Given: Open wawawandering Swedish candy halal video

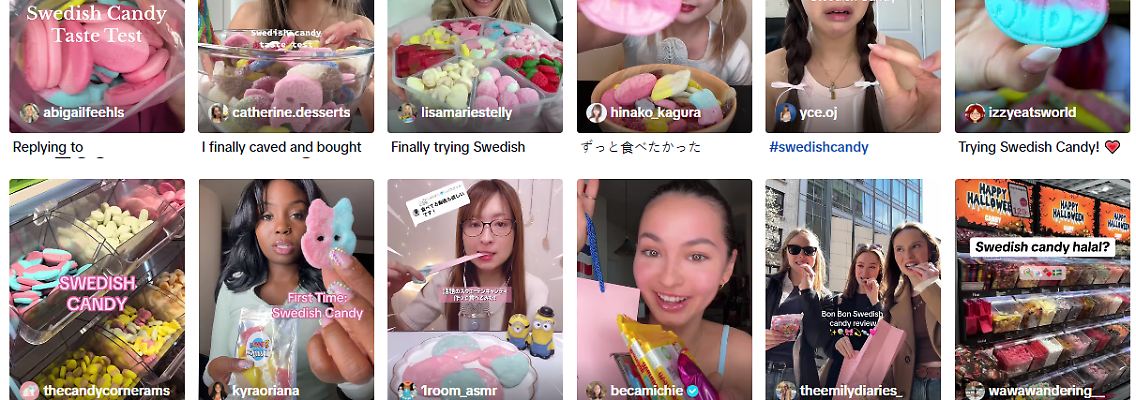Looking at the screenshot, I should (1042, 290).
